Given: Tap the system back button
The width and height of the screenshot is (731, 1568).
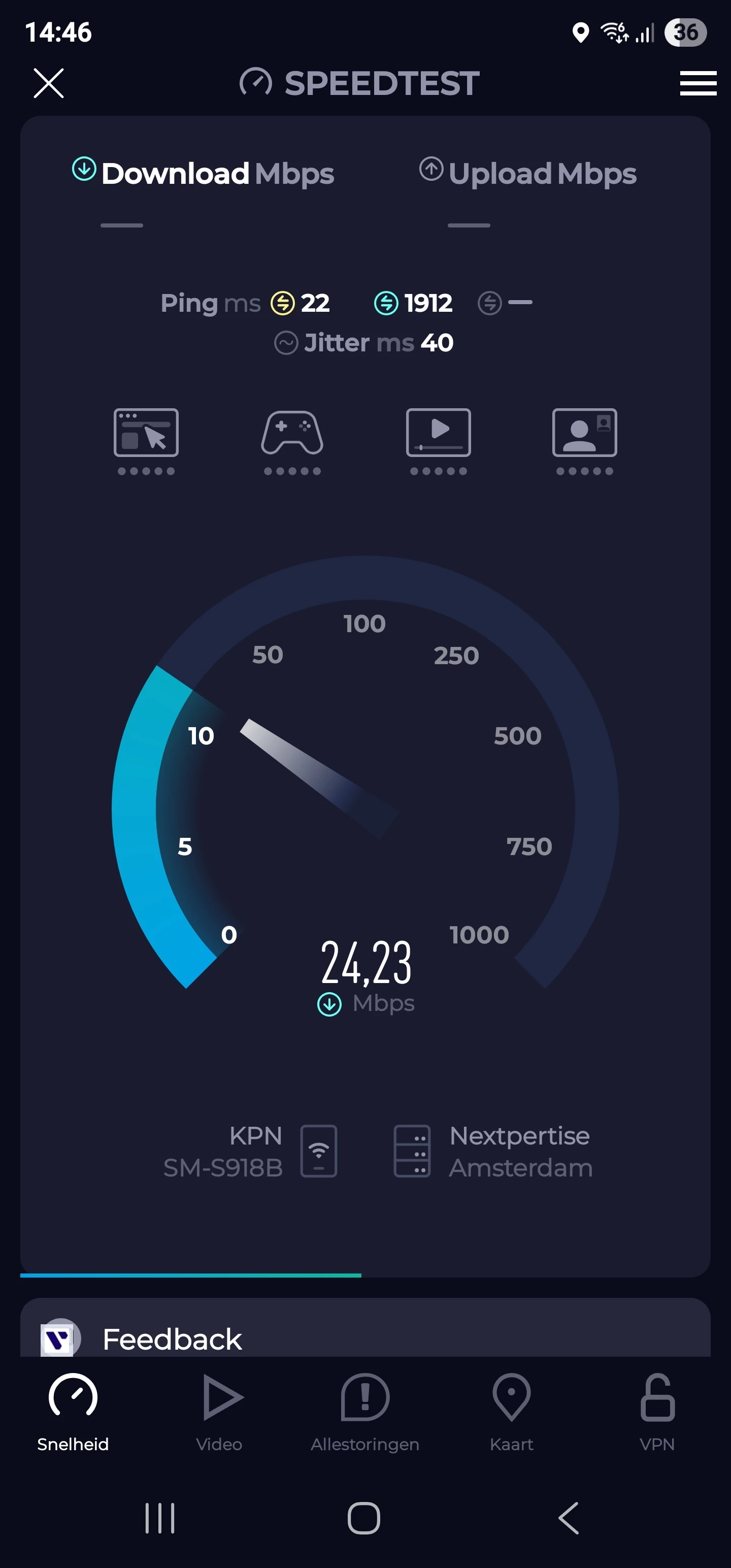Looking at the screenshot, I should click(569, 1518).
